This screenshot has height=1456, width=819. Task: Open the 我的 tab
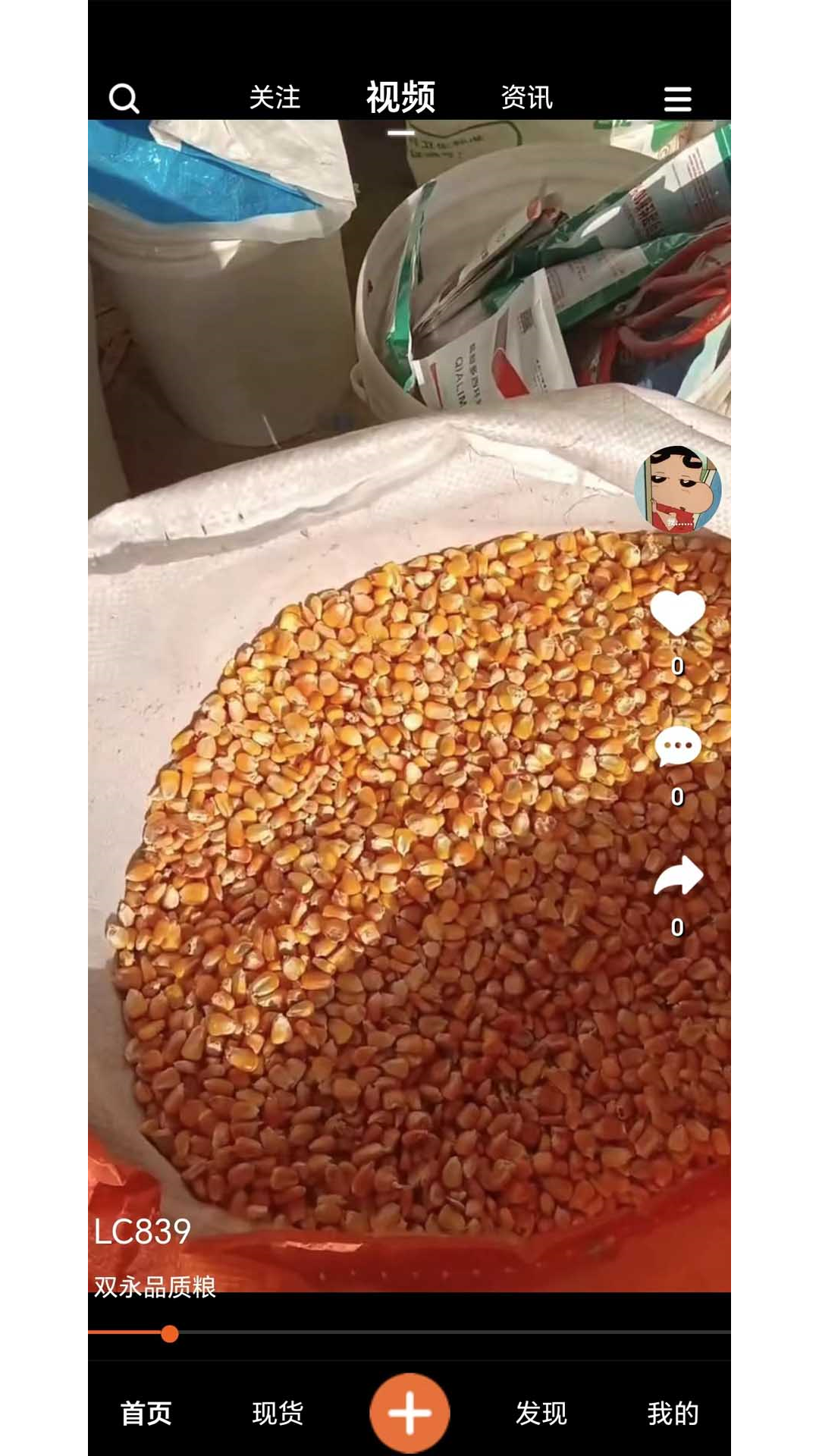coord(673,1414)
